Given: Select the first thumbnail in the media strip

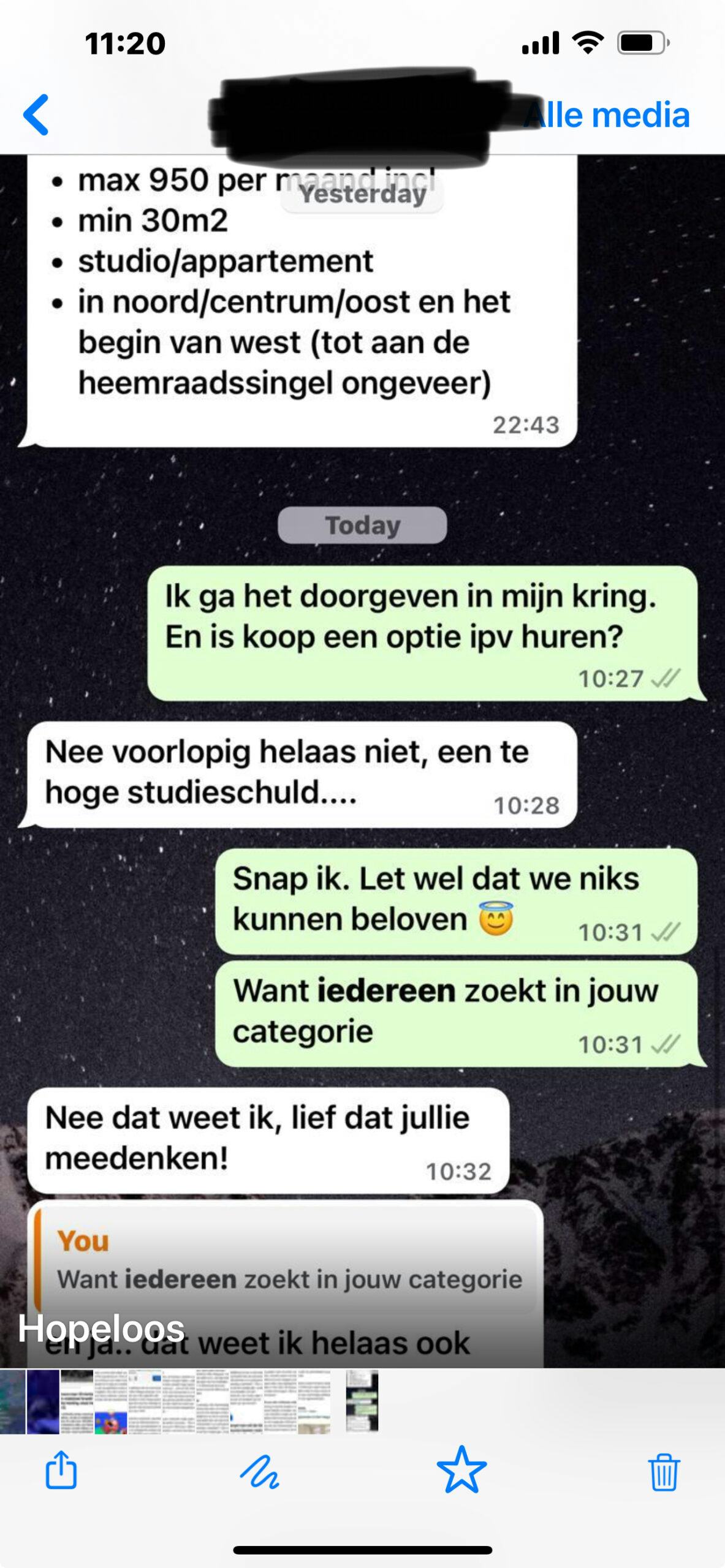Looking at the screenshot, I should (x=12, y=1401).
